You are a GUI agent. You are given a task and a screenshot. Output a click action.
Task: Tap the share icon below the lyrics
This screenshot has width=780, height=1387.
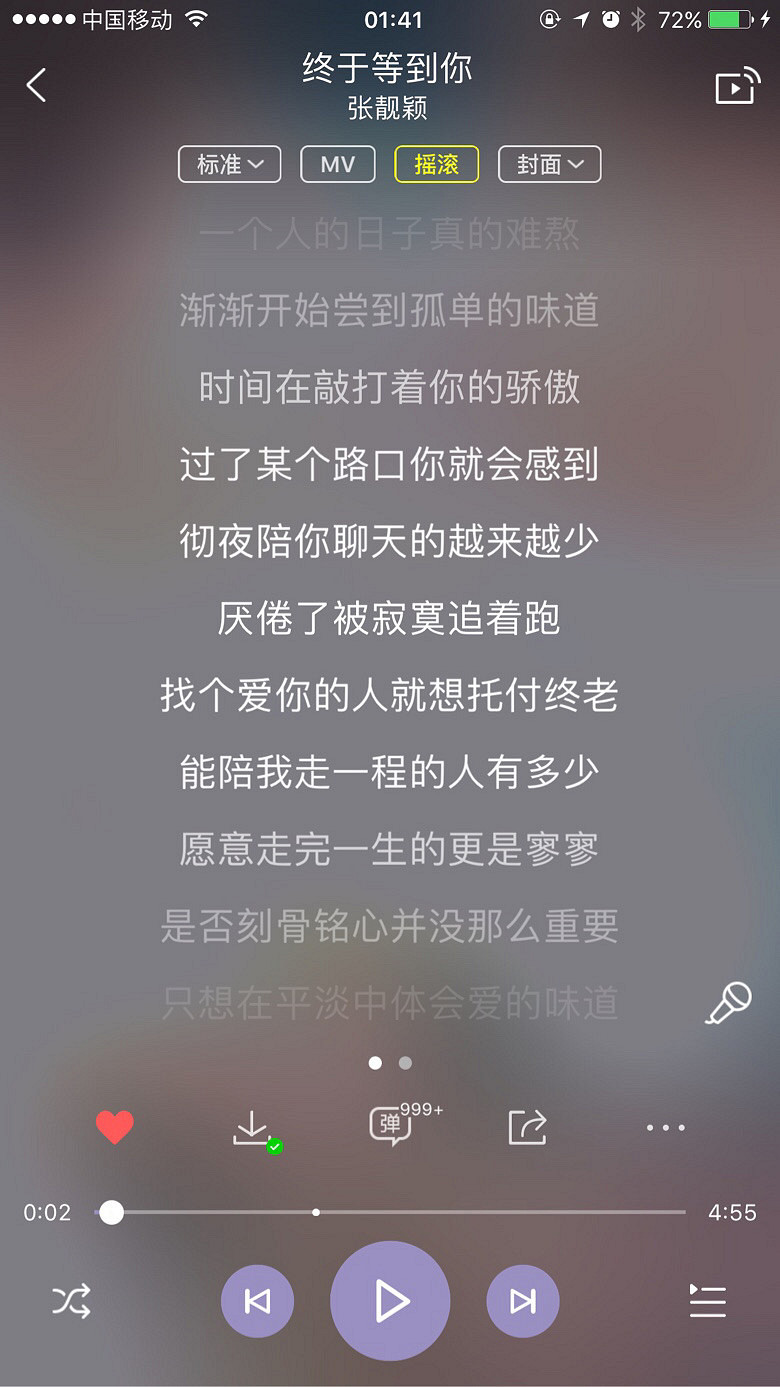coord(527,1126)
